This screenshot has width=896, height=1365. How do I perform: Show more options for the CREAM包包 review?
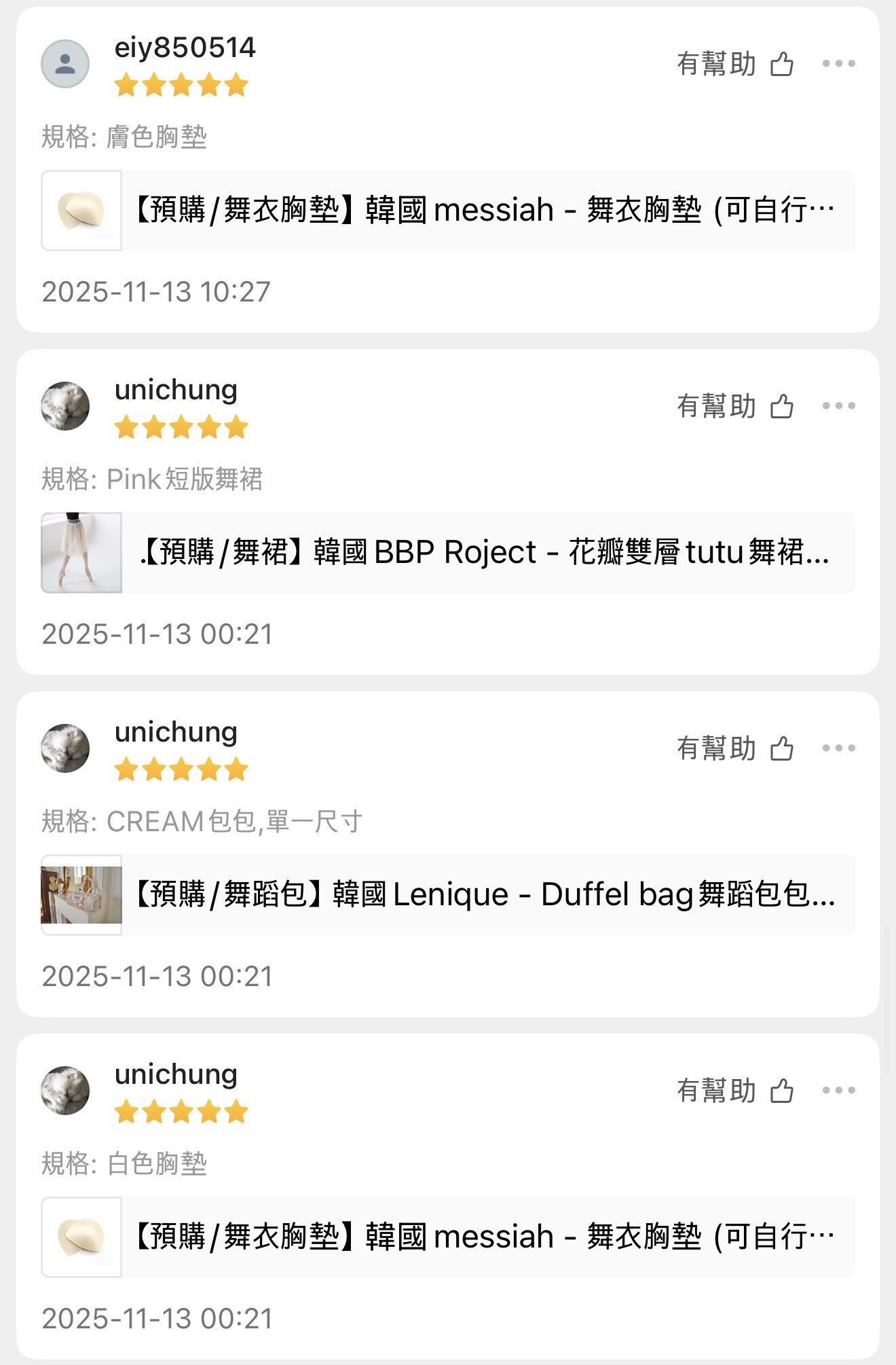(x=838, y=748)
